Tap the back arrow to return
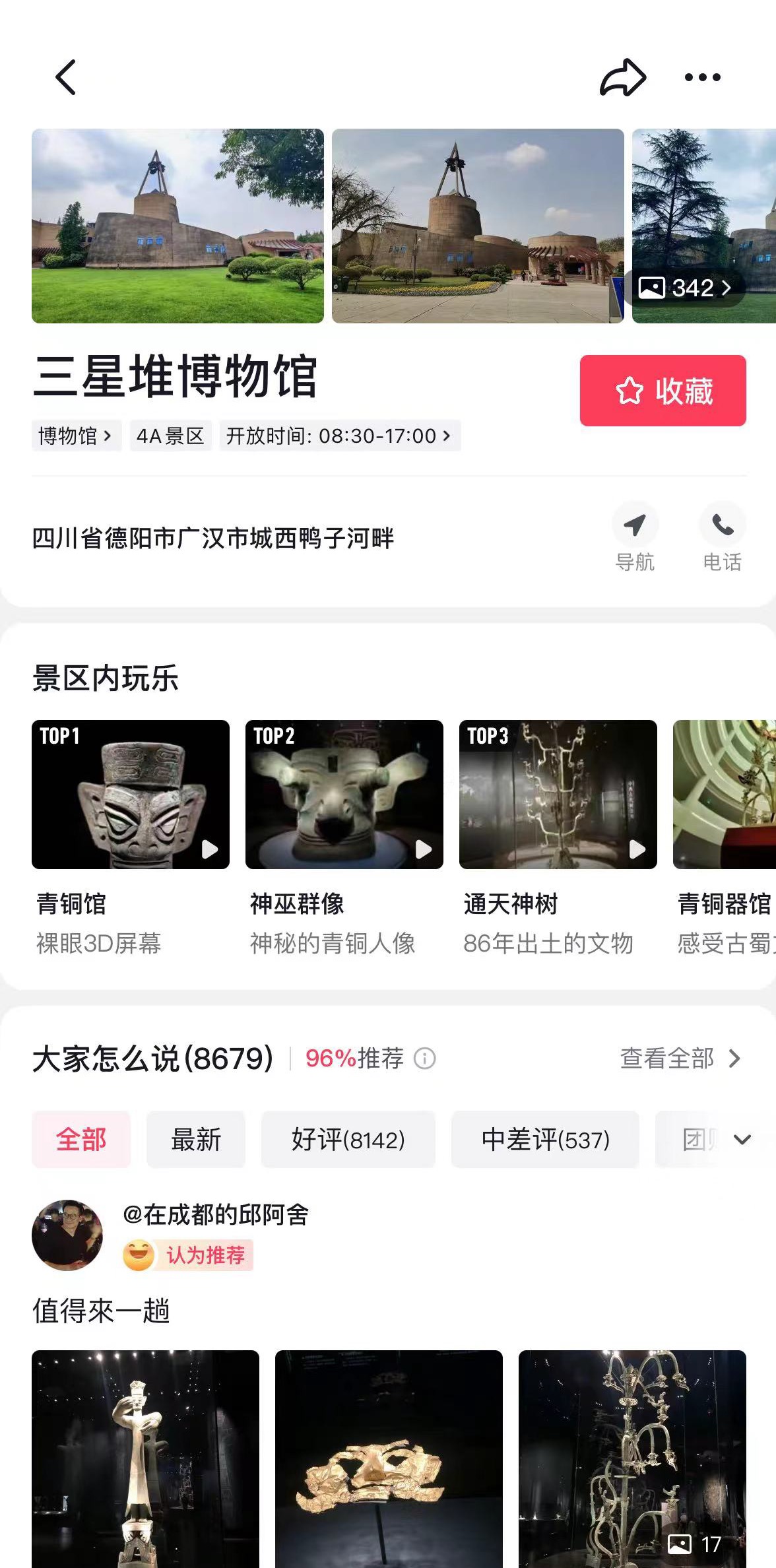 coord(65,77)
